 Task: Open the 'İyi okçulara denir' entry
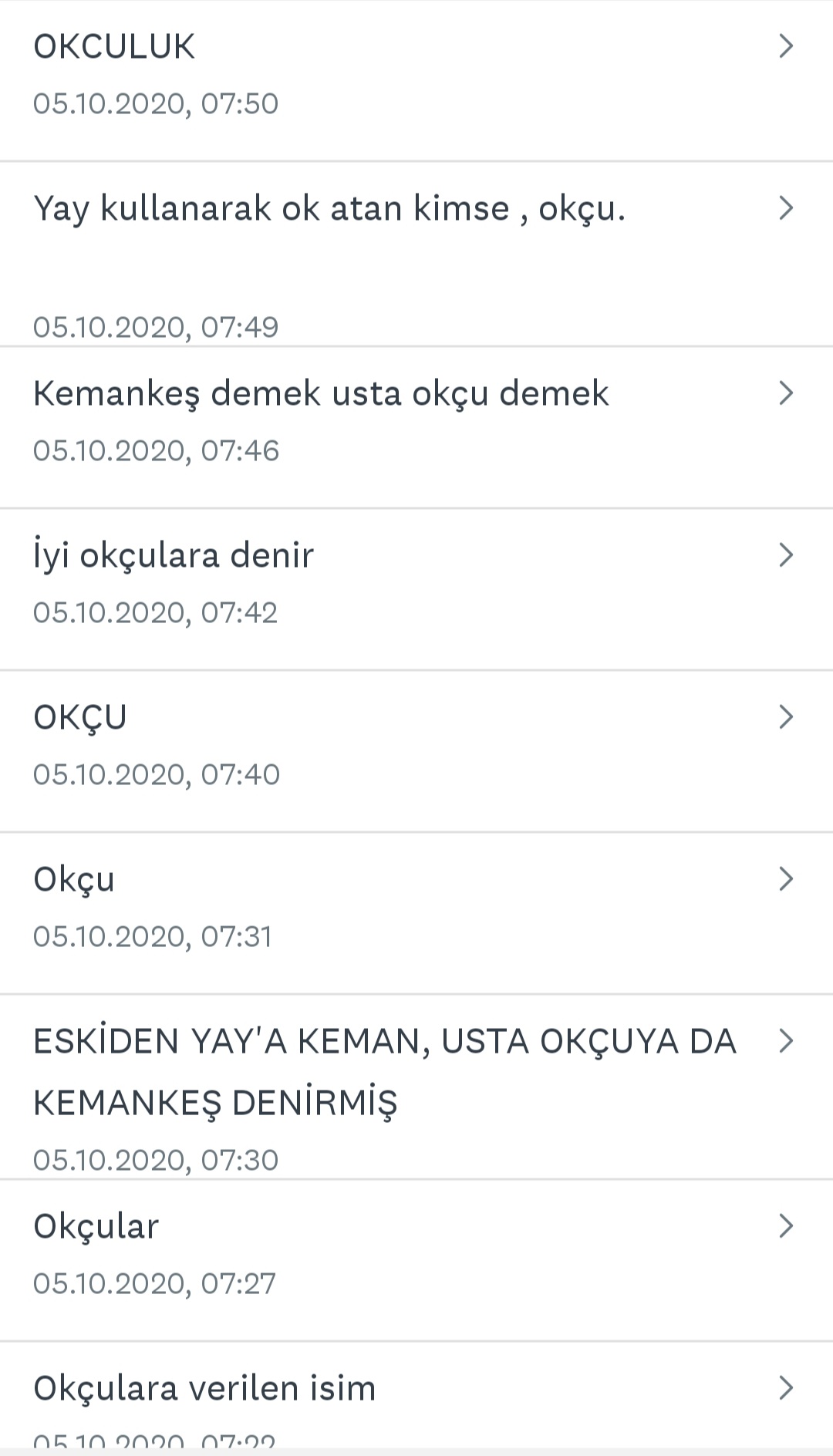pyautogui.click(x=174, y=554)
